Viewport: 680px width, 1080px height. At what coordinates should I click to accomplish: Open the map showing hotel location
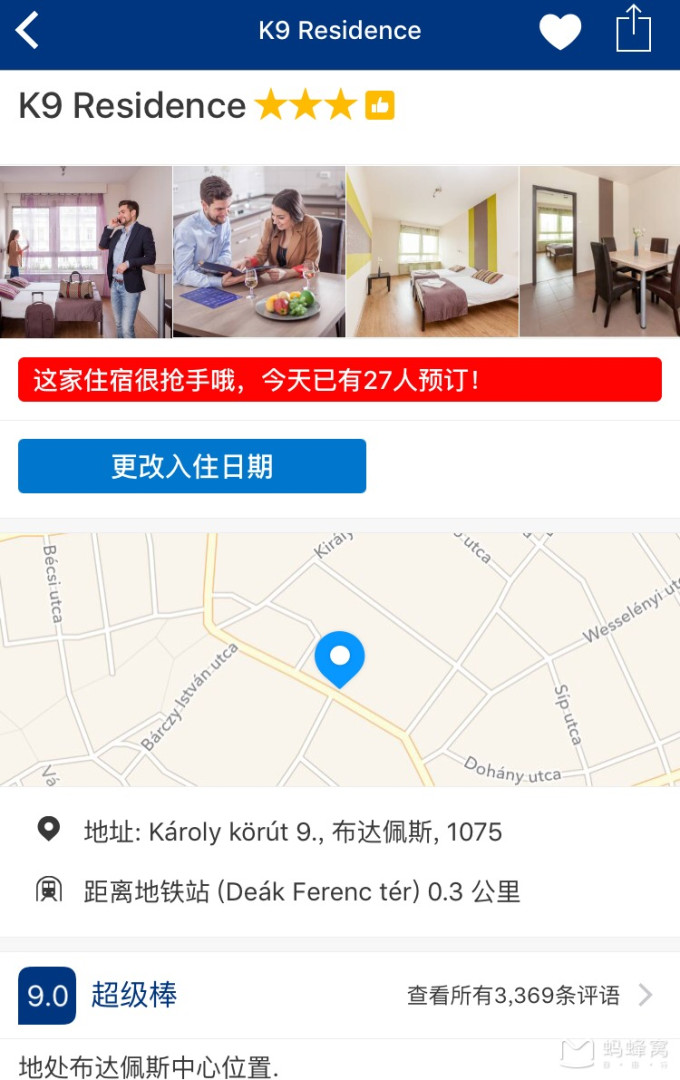tap(340, 660)
